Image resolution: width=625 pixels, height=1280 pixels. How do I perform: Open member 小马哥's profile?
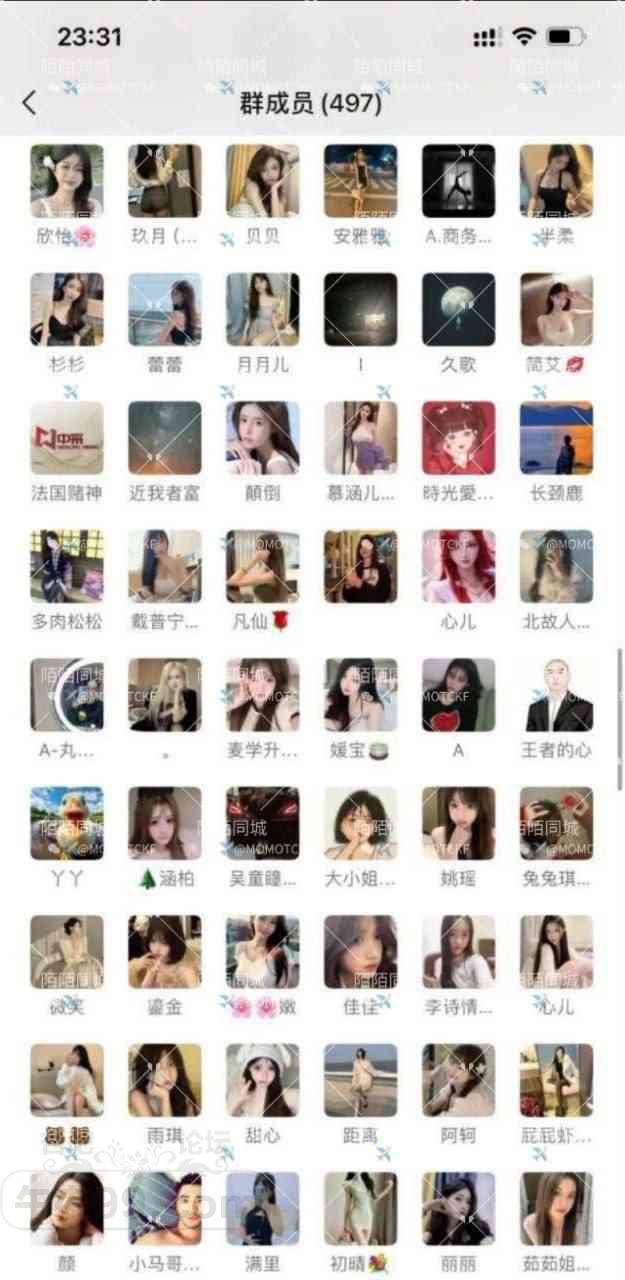click(x=165, y=1208)
